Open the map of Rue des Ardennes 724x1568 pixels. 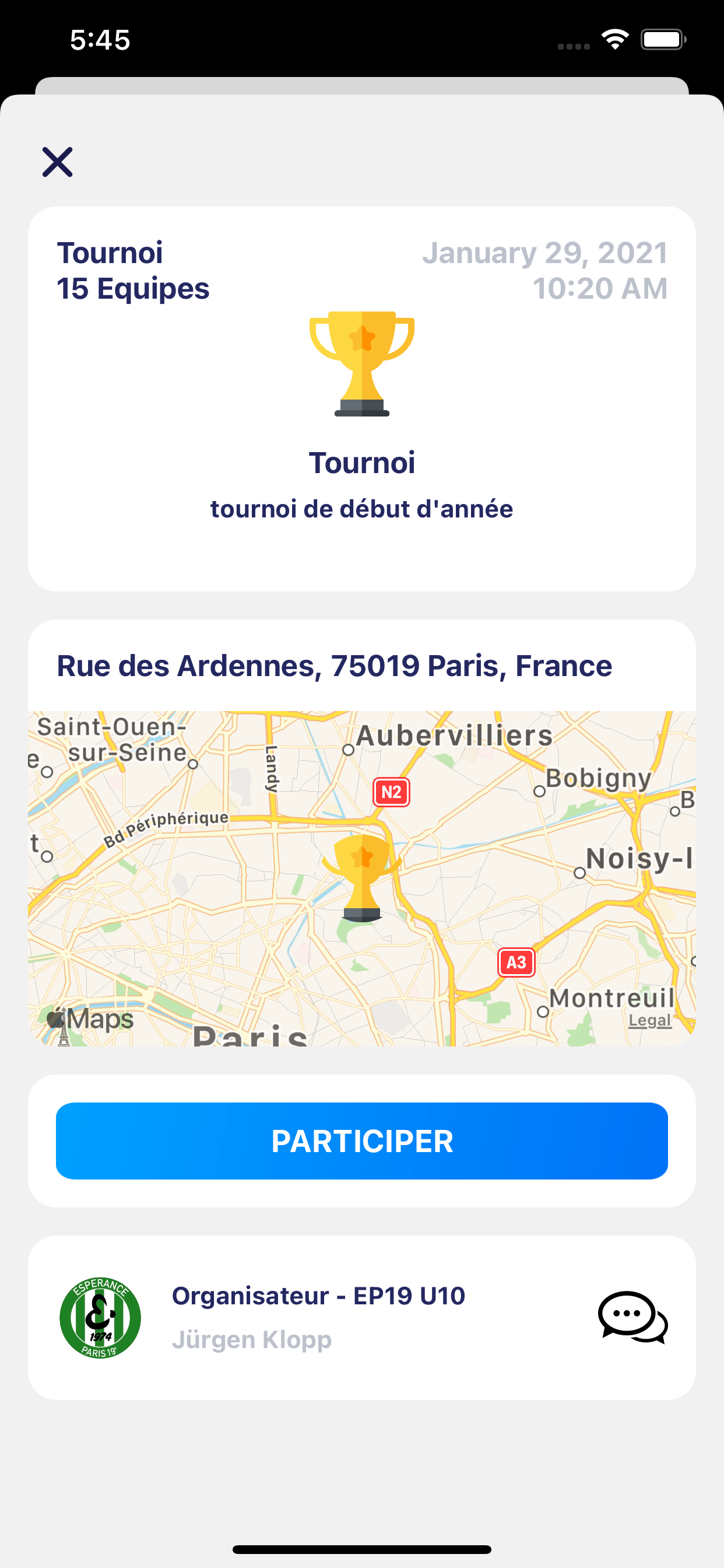pos(362,878)
